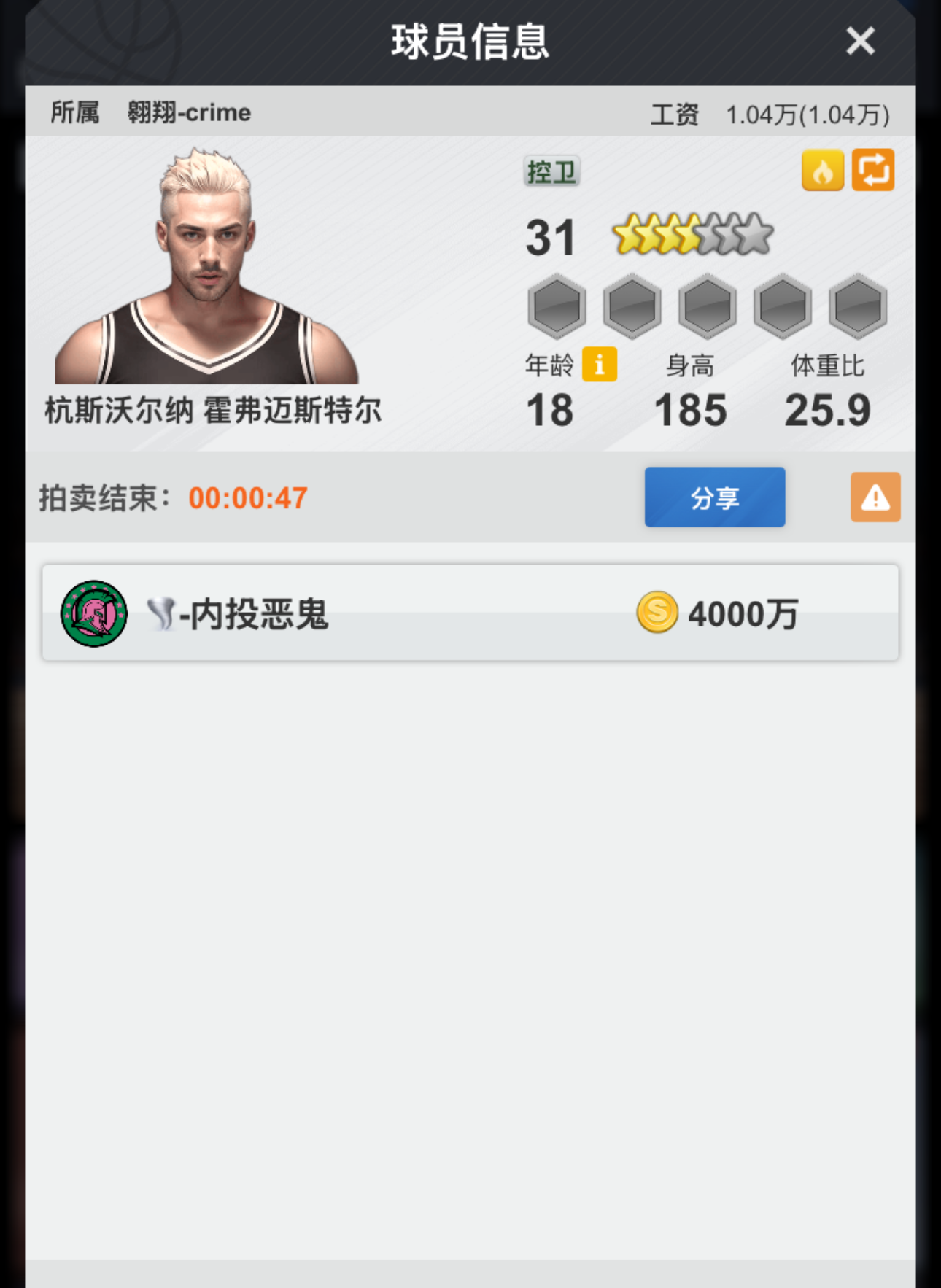The image size is (941, 1288).
Task: Click the yellow flame icon
Action: point(823,169)
